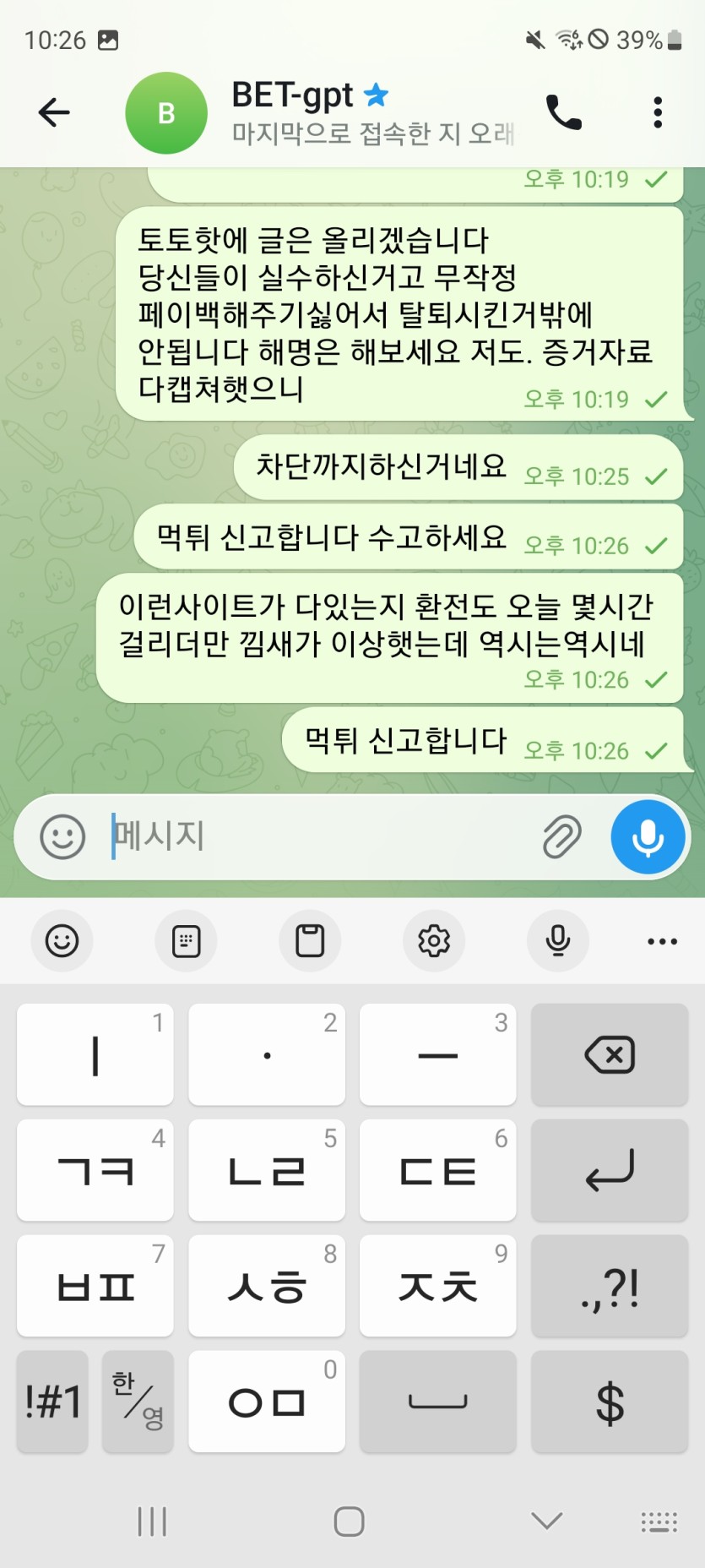705x1568 pixels.
Task: Attach a file with the paperclip
Action: click(x=561, y=837)
